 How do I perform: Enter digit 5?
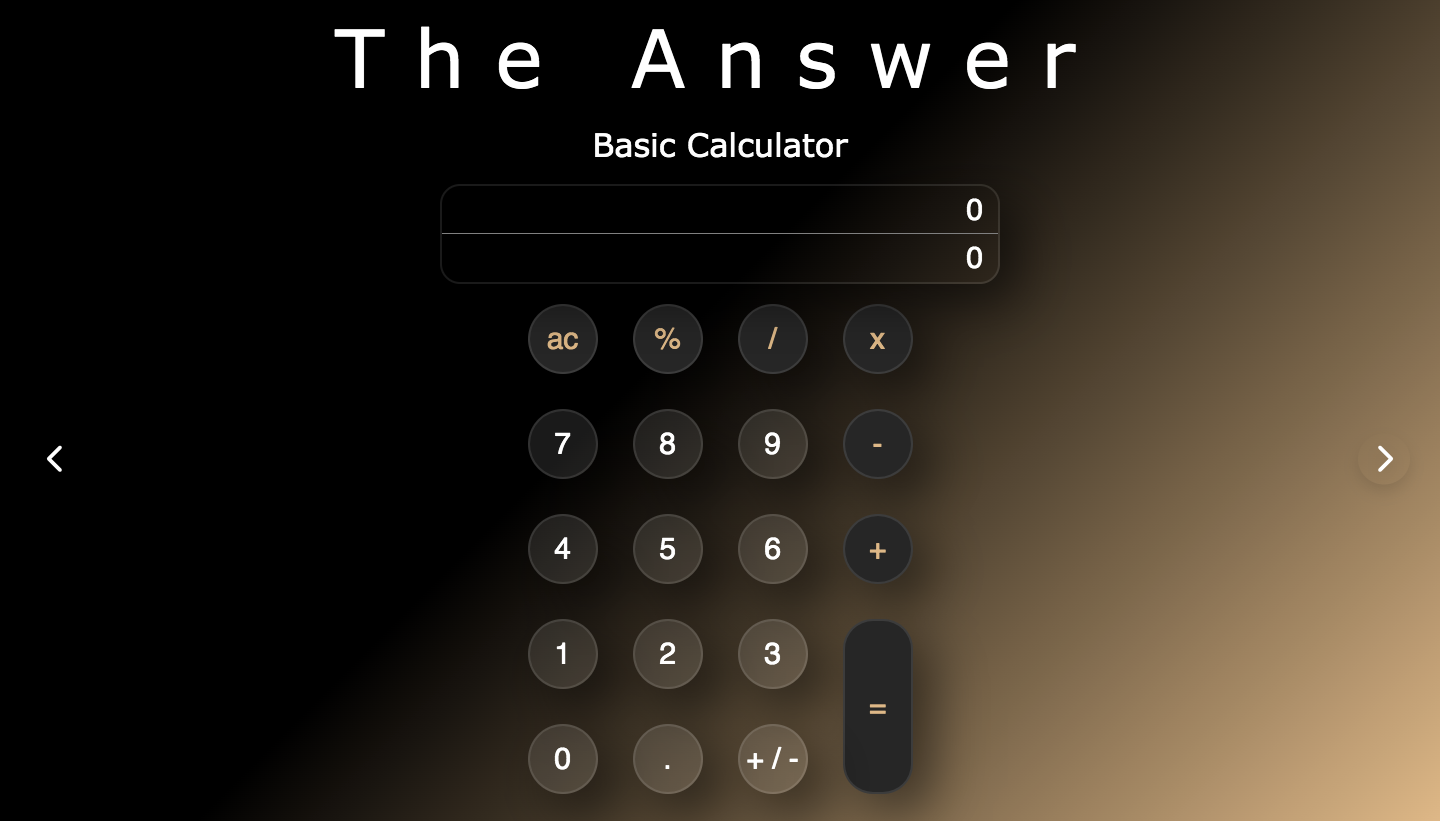(x=668, y=549)
